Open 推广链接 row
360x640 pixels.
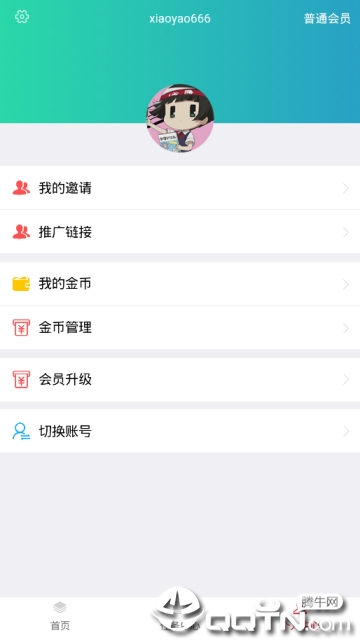[180, 232]
